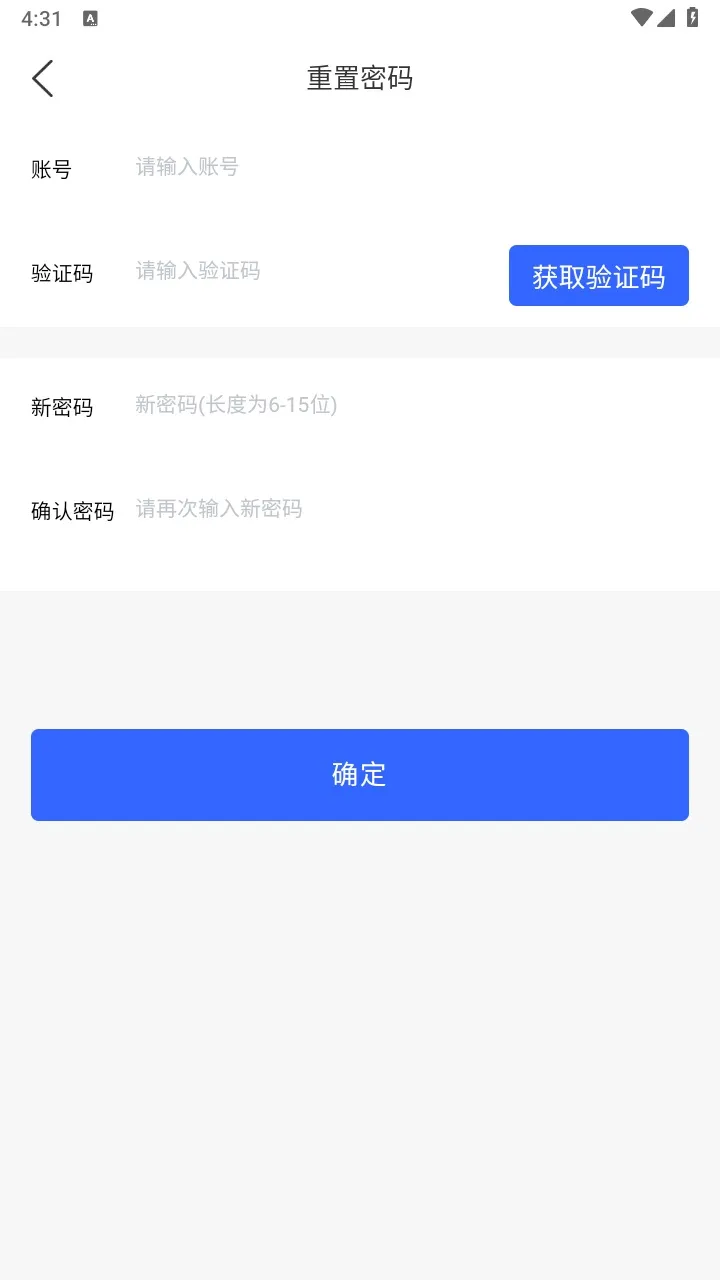Select the new password (新密码) field

pos(400,405)
